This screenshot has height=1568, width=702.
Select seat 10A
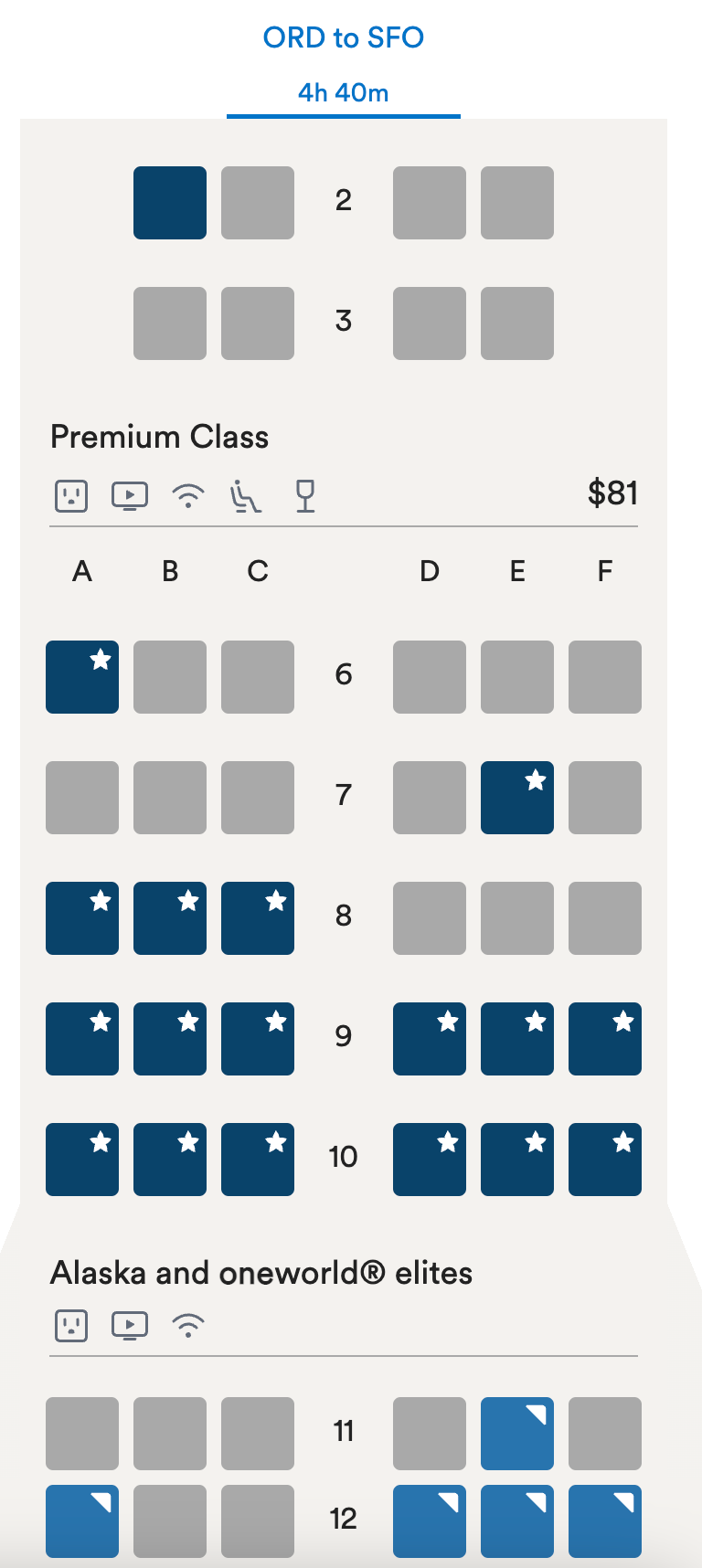(x=82, y=1160)
